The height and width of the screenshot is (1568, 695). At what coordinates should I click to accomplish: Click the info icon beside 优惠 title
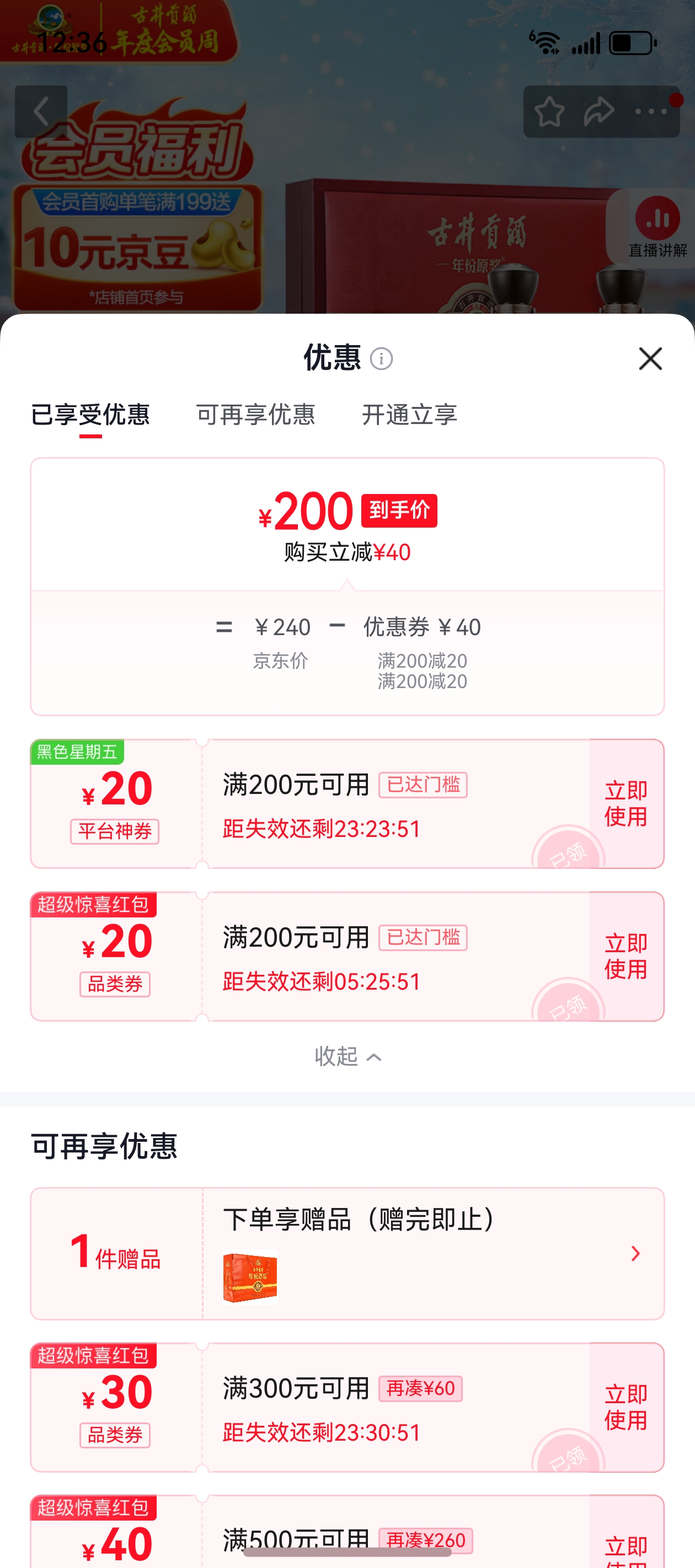coord(382,359)
